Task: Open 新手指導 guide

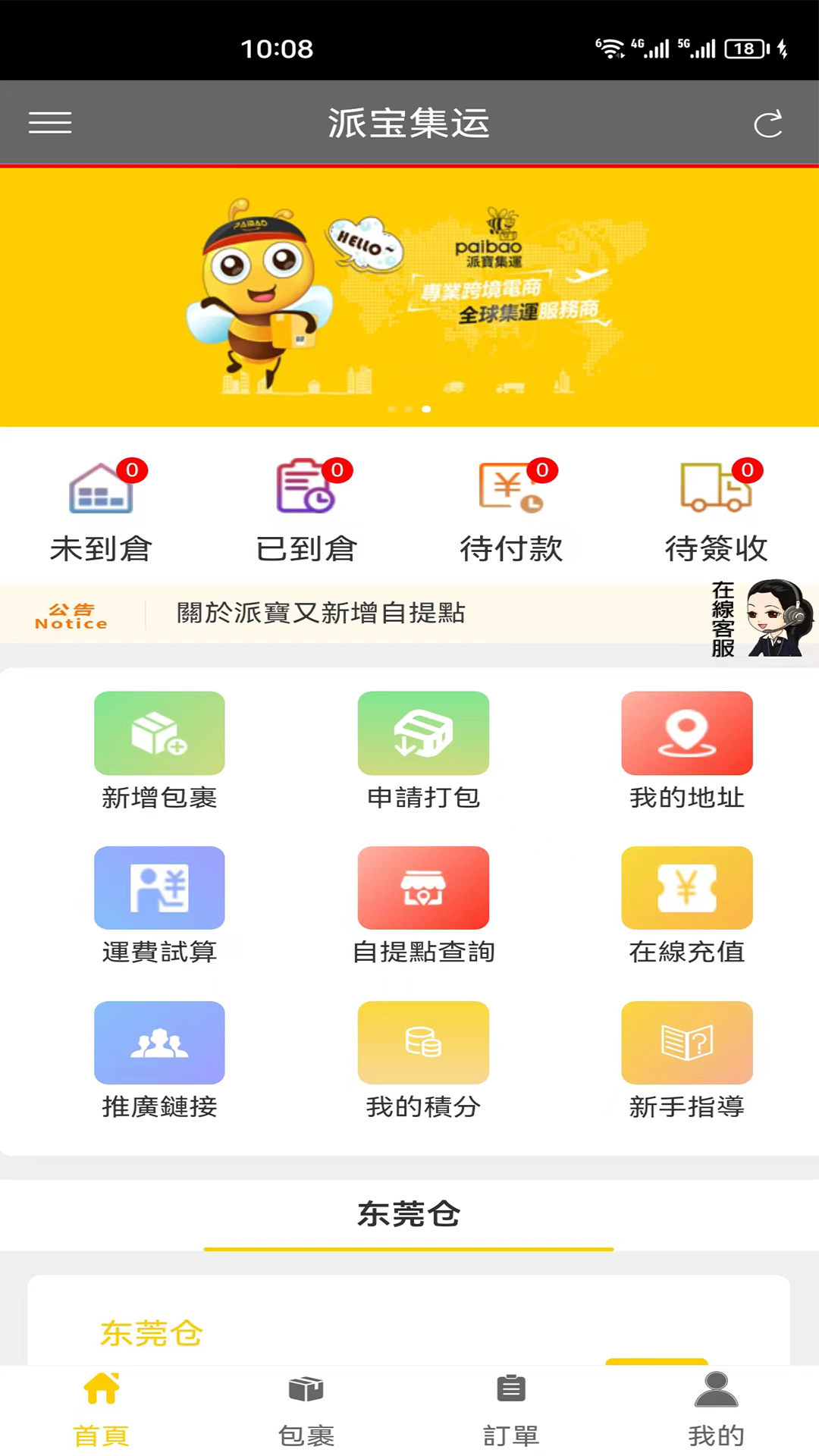Action: pyautogui.click(x=687, y=1059)
